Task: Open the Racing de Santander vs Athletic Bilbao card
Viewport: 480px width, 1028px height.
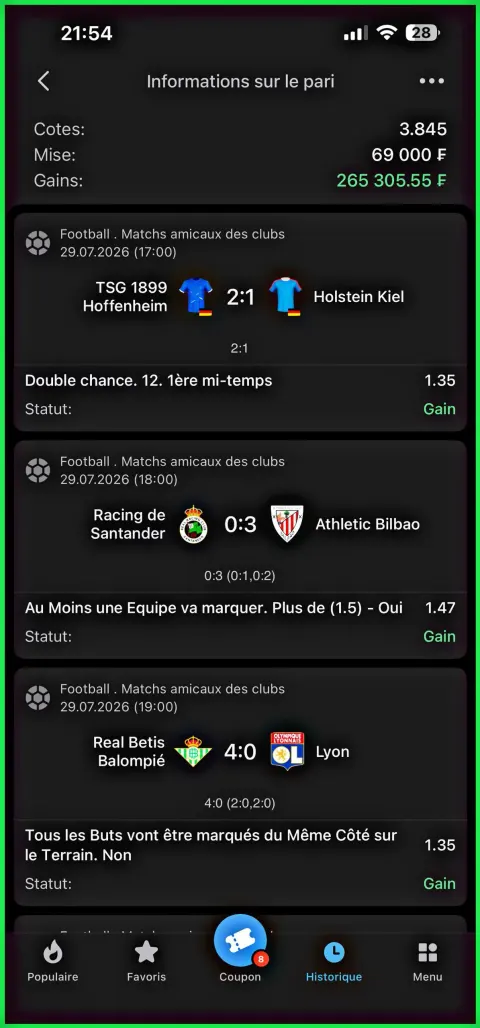Action: coord(240,549)
